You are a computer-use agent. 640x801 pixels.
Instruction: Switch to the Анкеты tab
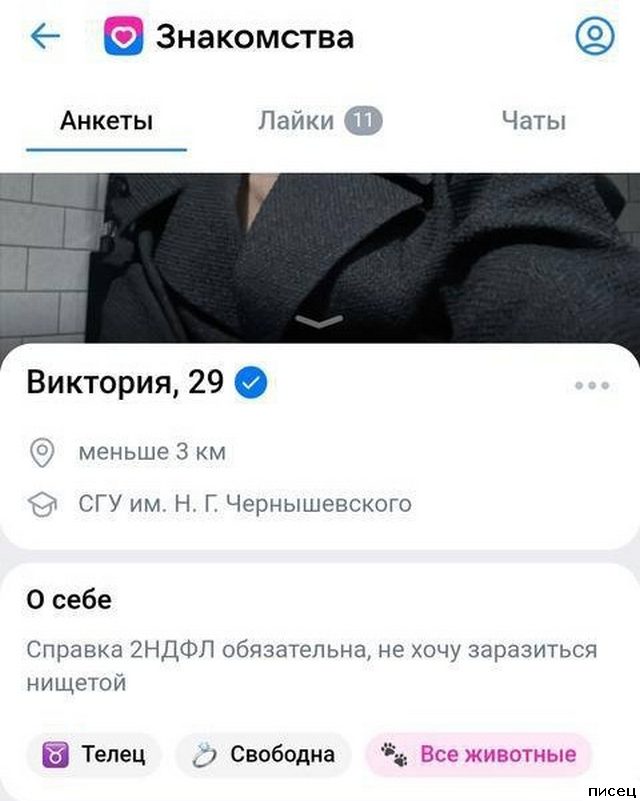point(106,122)
